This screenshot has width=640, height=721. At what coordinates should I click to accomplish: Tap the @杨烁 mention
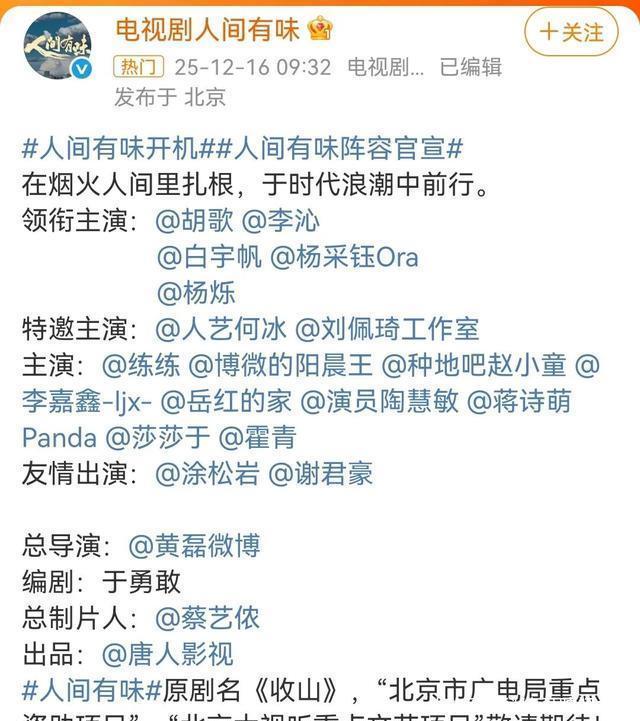196,292
